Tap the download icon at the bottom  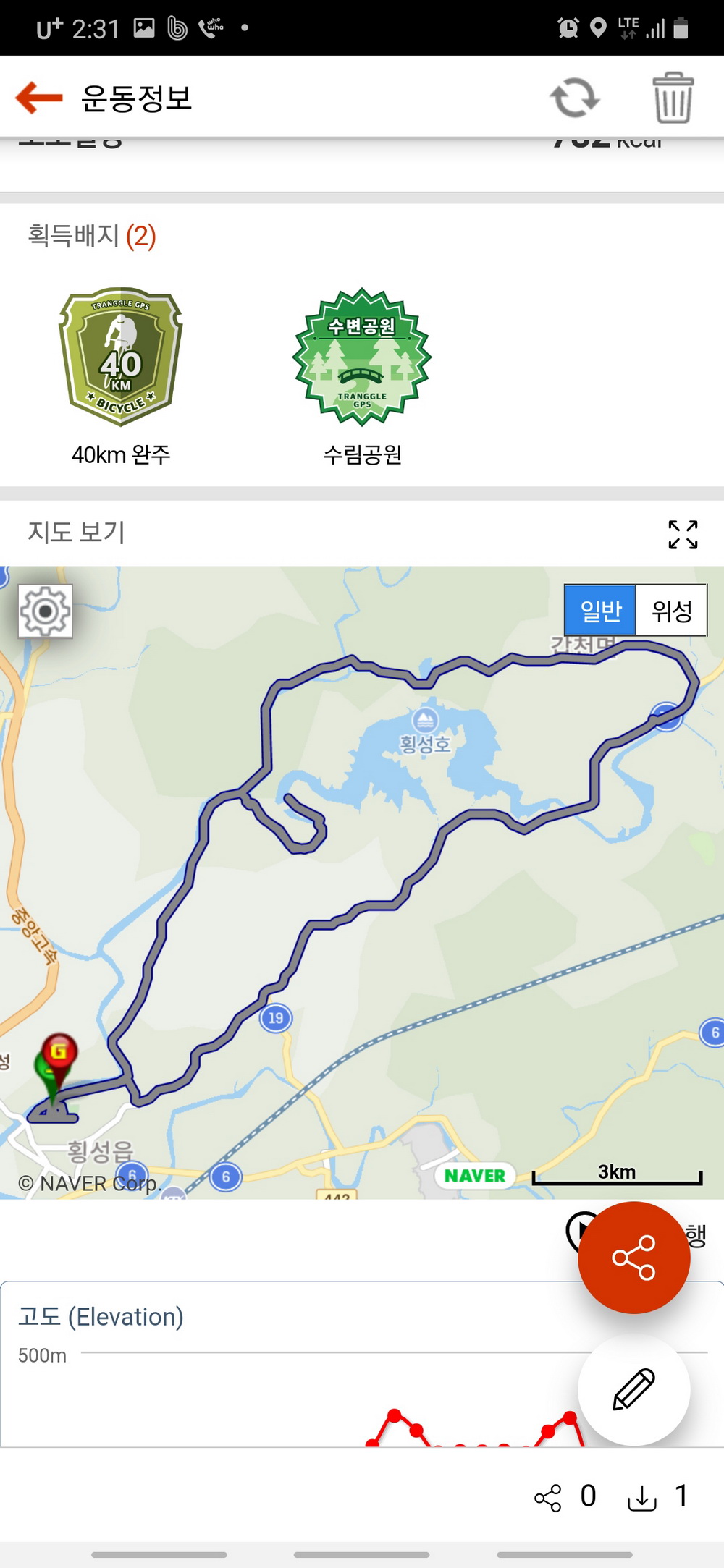point(642,1498)
